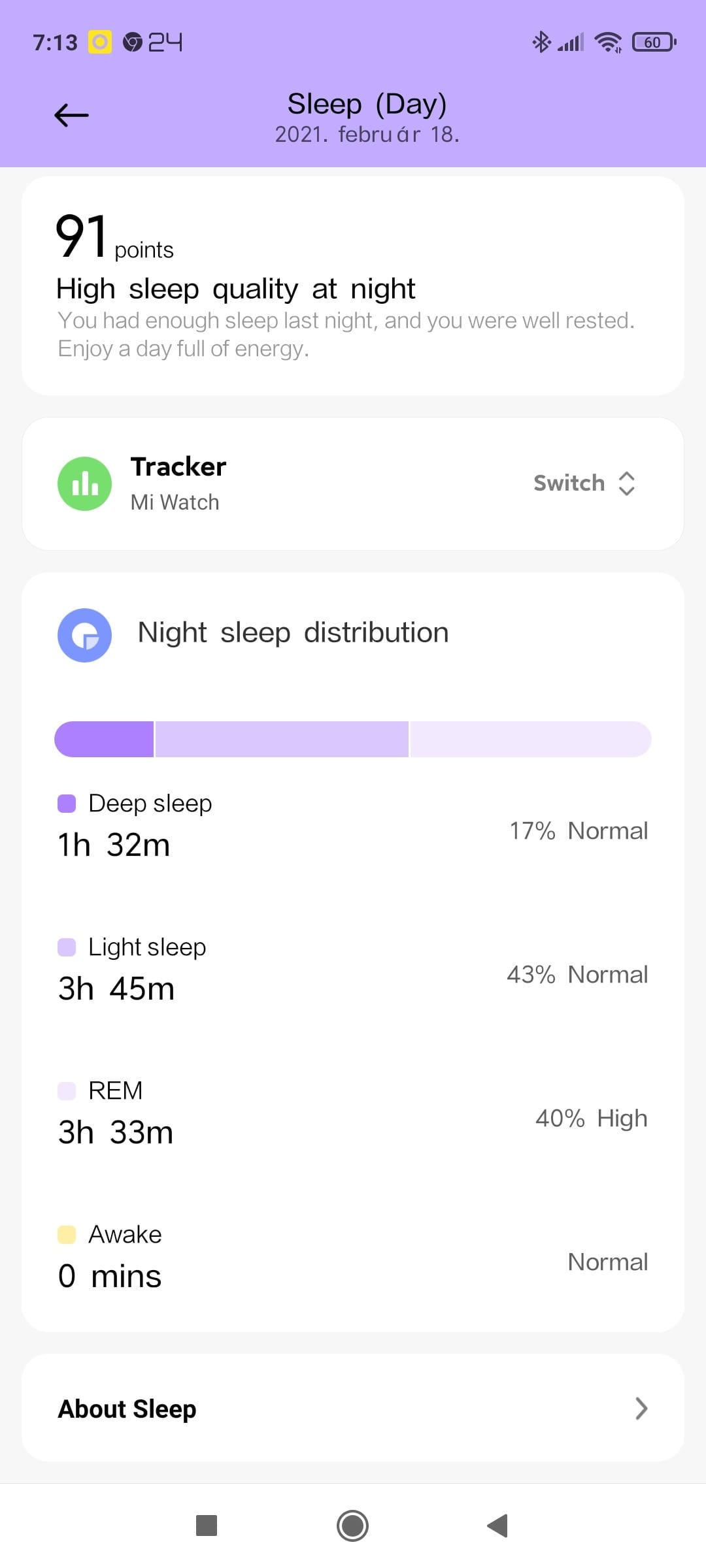Tap the system home button
The width and height of the screenshot is (706, 1568).
(x=353, y=1526)
